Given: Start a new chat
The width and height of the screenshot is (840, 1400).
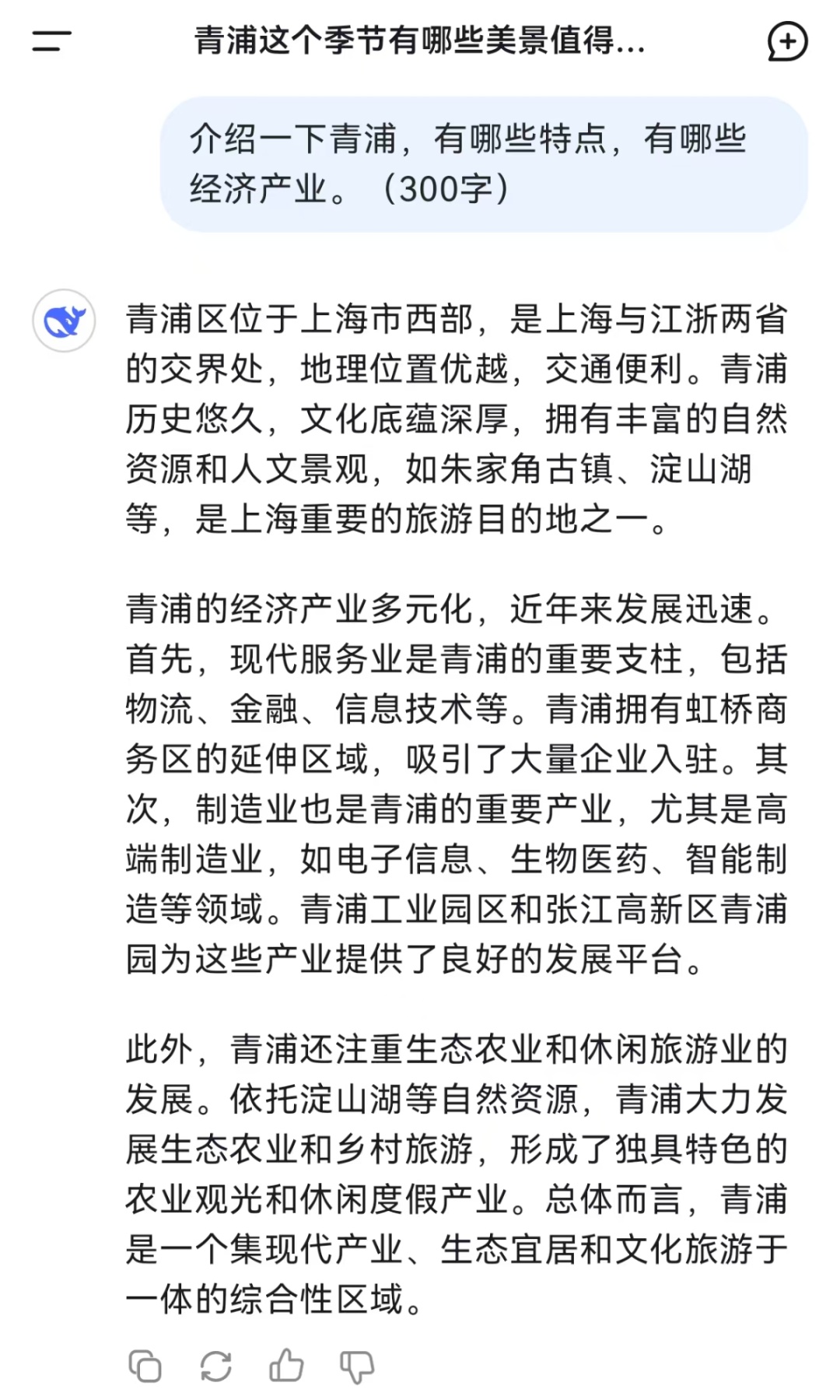Looking at the screenshot, I should pyautogui.click(x=787, y=40).
